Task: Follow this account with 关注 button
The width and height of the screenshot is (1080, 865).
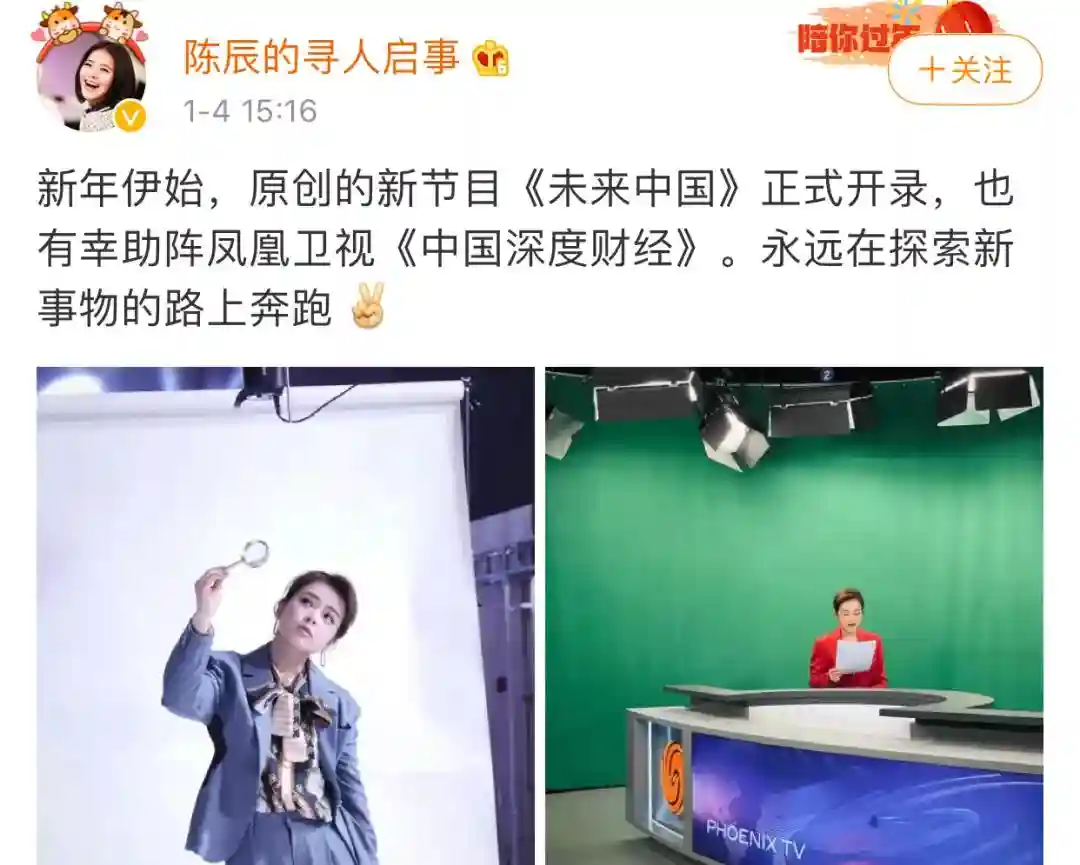Action: point(965,70)
